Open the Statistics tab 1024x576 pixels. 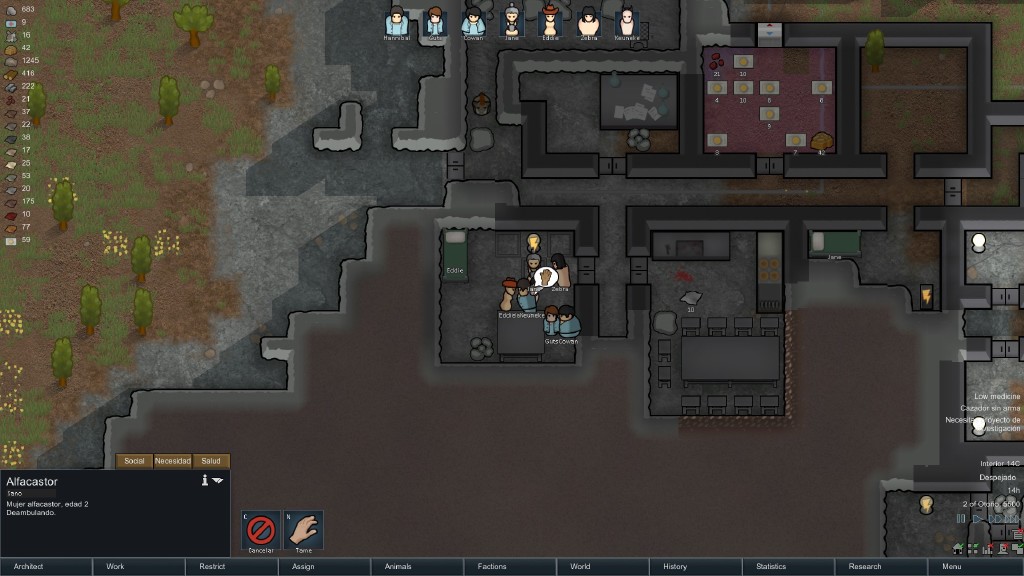click(771, 567)
